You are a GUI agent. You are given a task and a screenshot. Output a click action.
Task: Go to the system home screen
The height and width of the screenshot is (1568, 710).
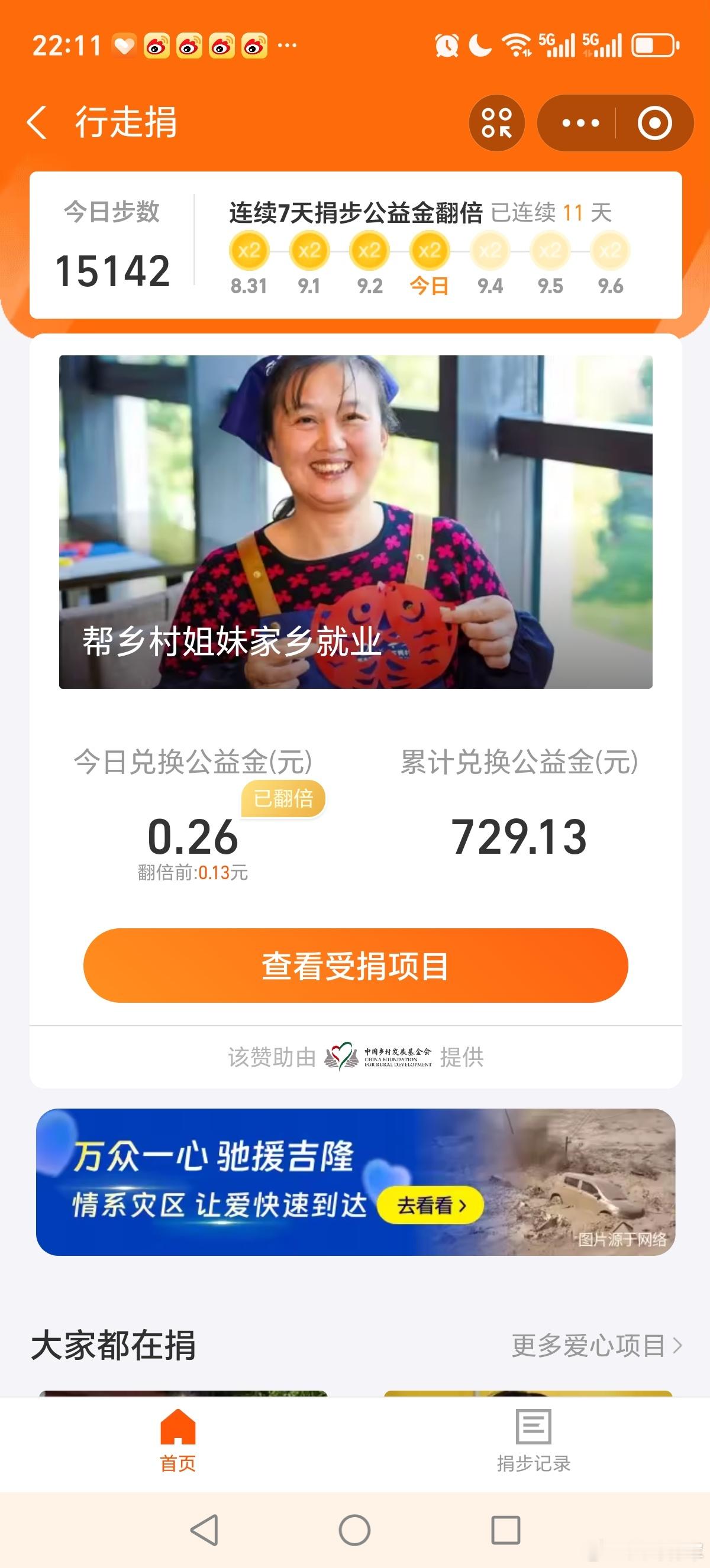[354, 1530]
